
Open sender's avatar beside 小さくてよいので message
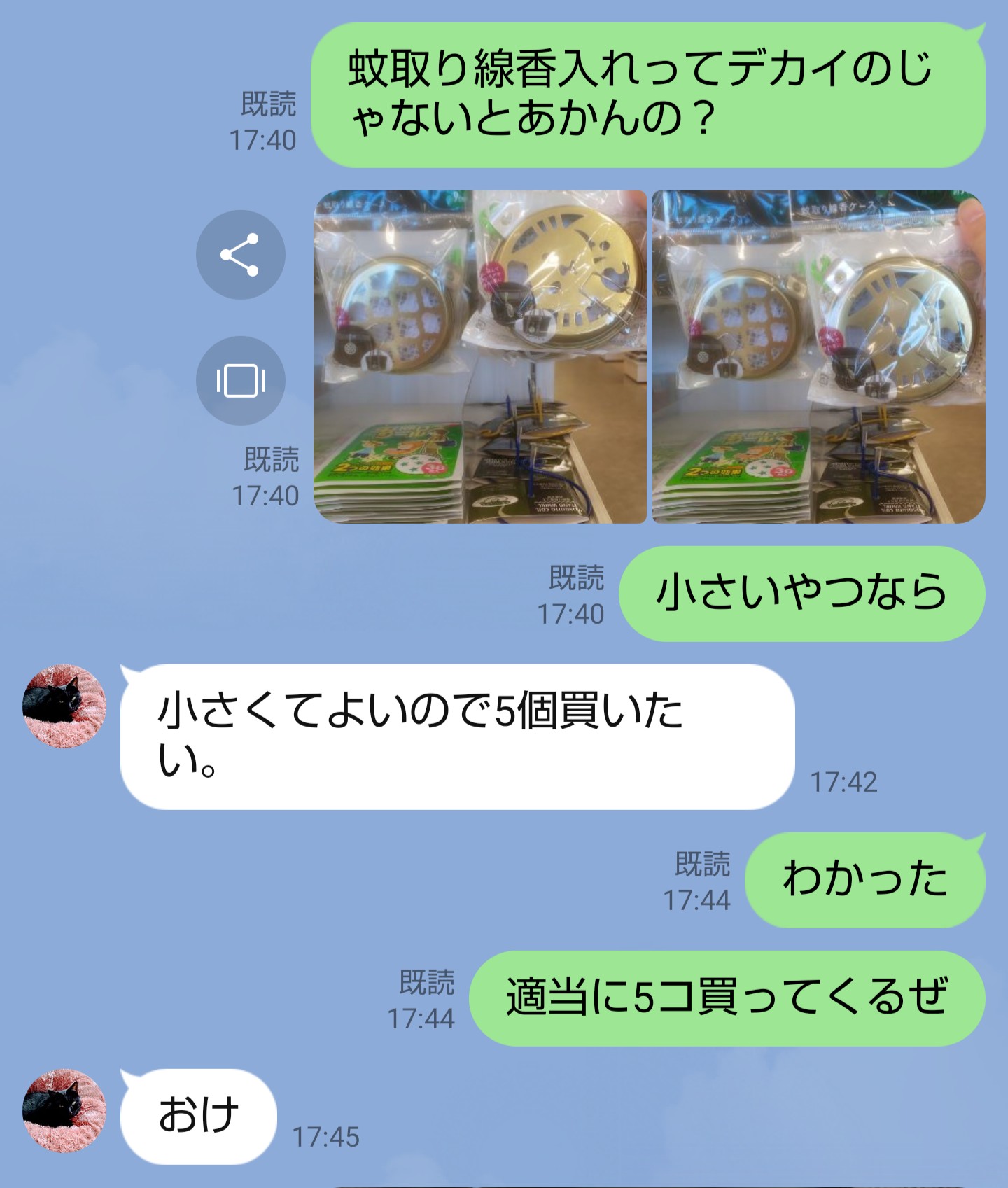click(64, 706)
